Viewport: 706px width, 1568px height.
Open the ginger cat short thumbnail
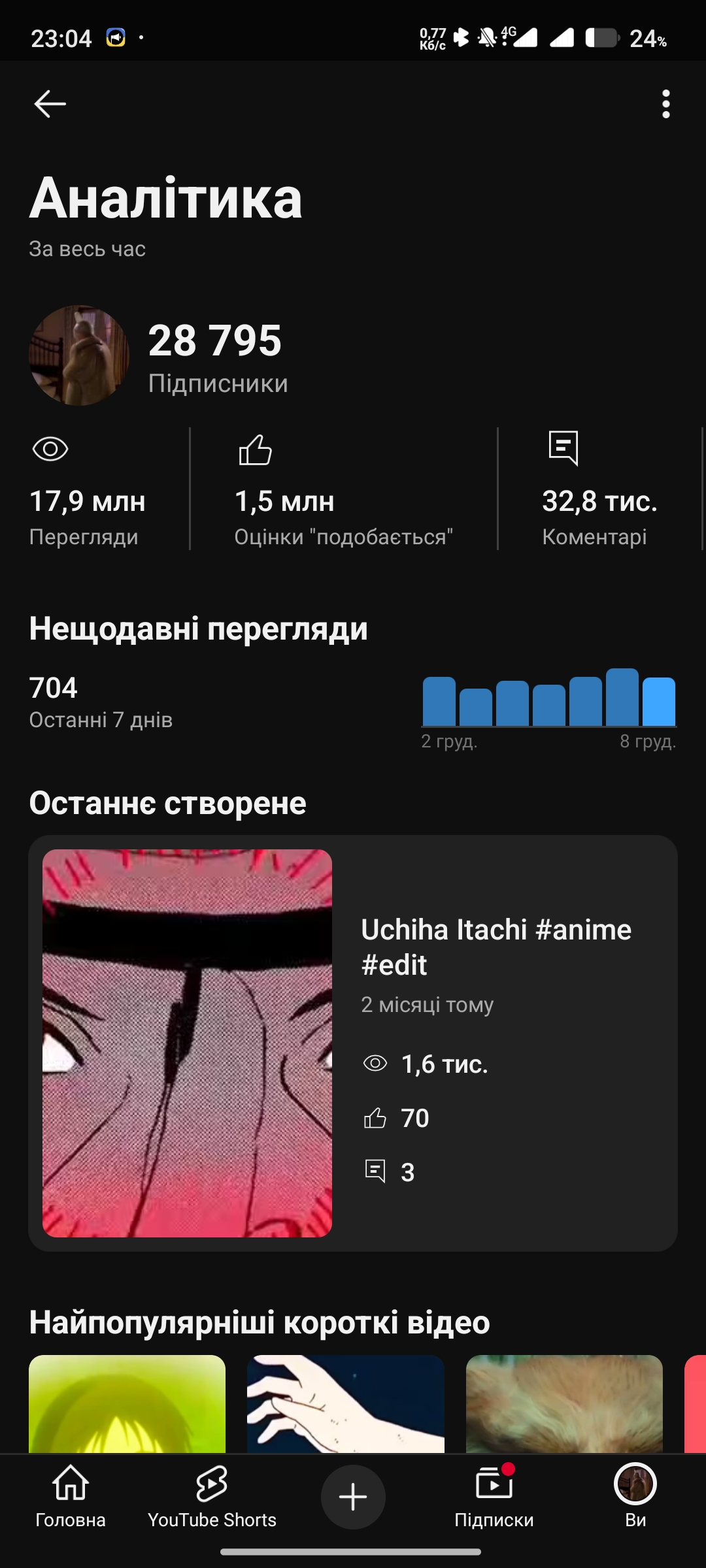click(563, 1403)
